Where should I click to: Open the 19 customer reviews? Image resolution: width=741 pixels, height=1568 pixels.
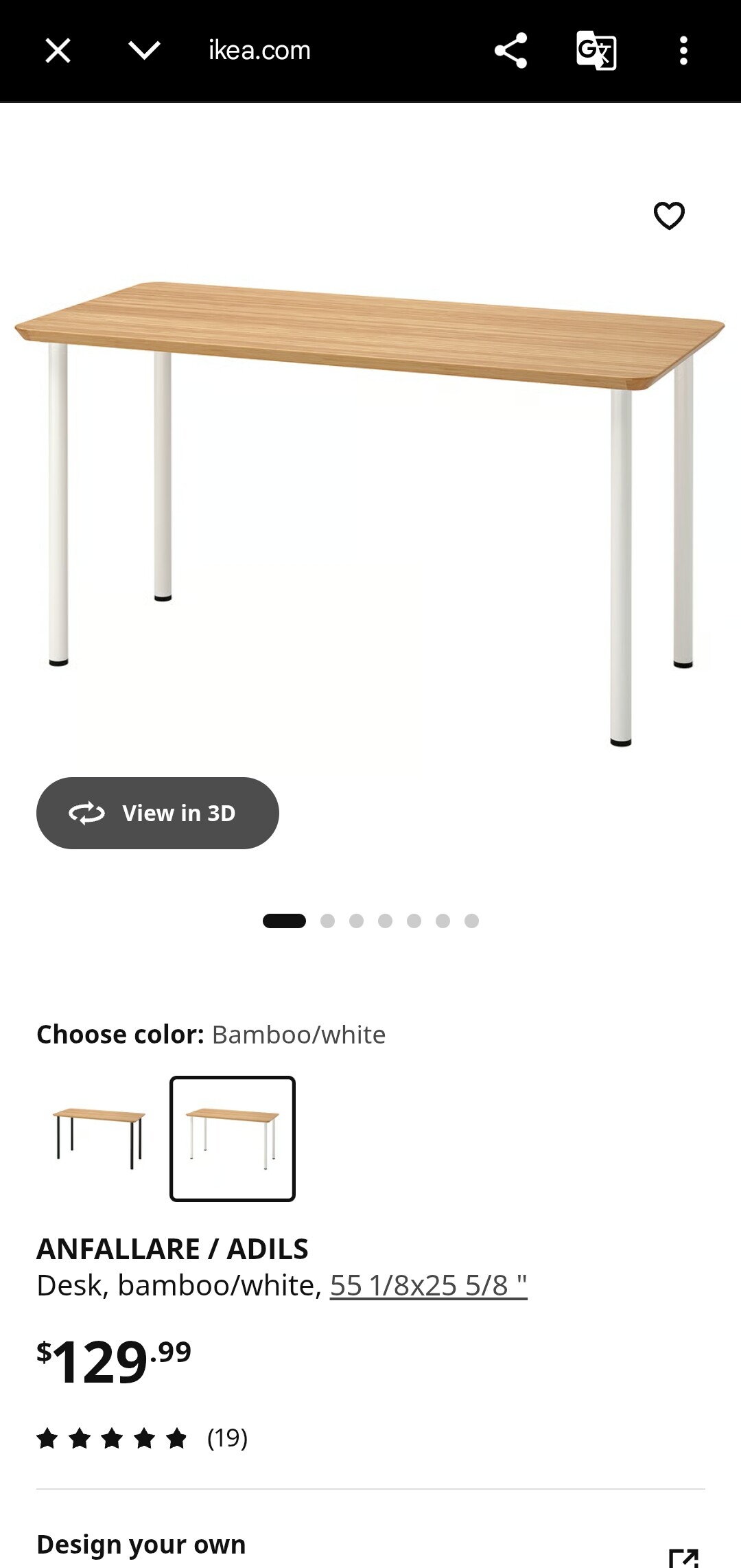[x=227, y=1438]
